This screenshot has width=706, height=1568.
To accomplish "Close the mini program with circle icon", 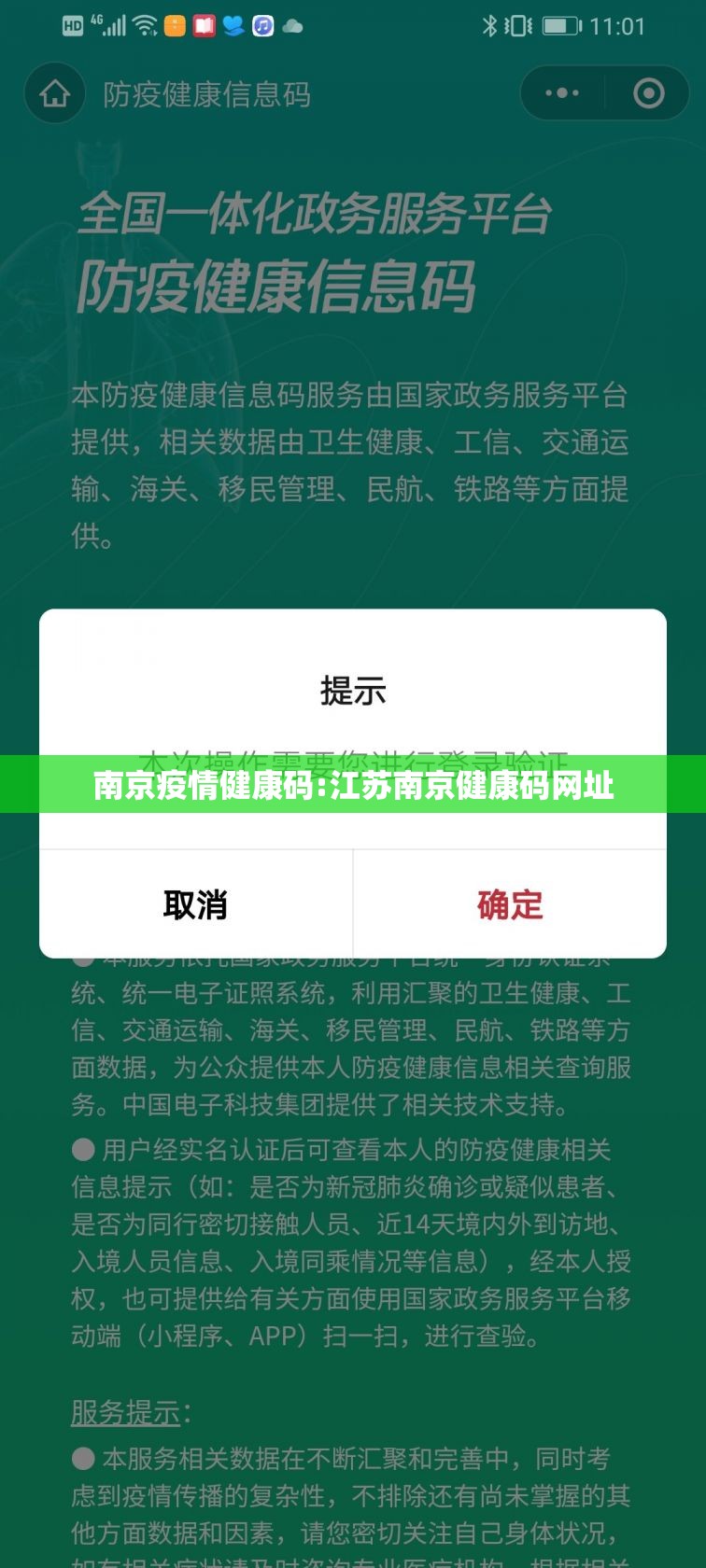I will click(648, 93).
